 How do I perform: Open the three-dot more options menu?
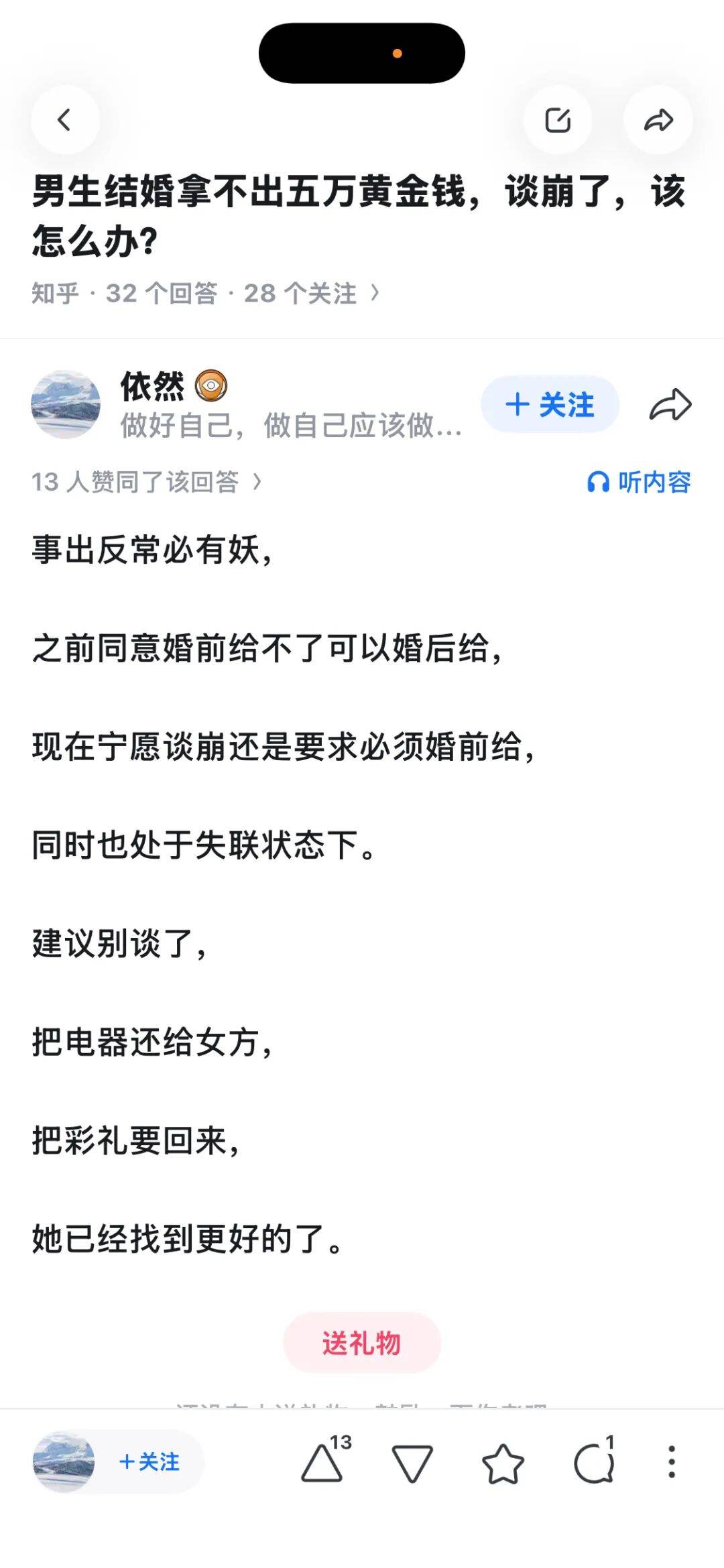click(x=672, y=1461)
